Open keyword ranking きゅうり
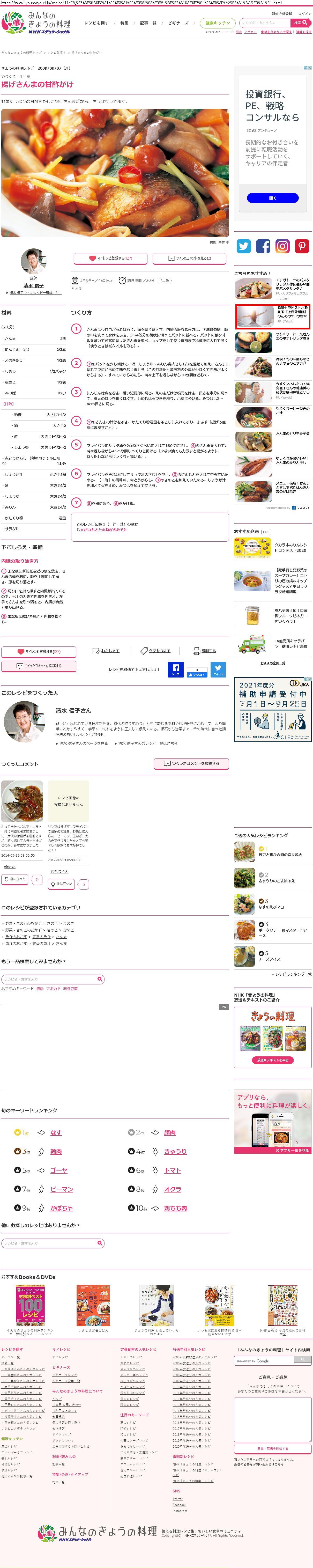Viewport: 313px width, 1568px height. click(175, 1152)
